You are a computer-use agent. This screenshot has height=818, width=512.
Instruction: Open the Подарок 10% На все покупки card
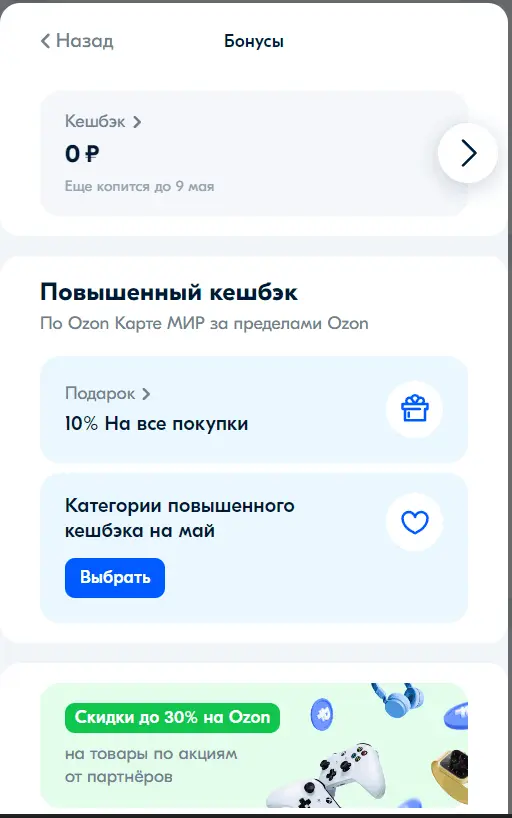tap(254, 409)
